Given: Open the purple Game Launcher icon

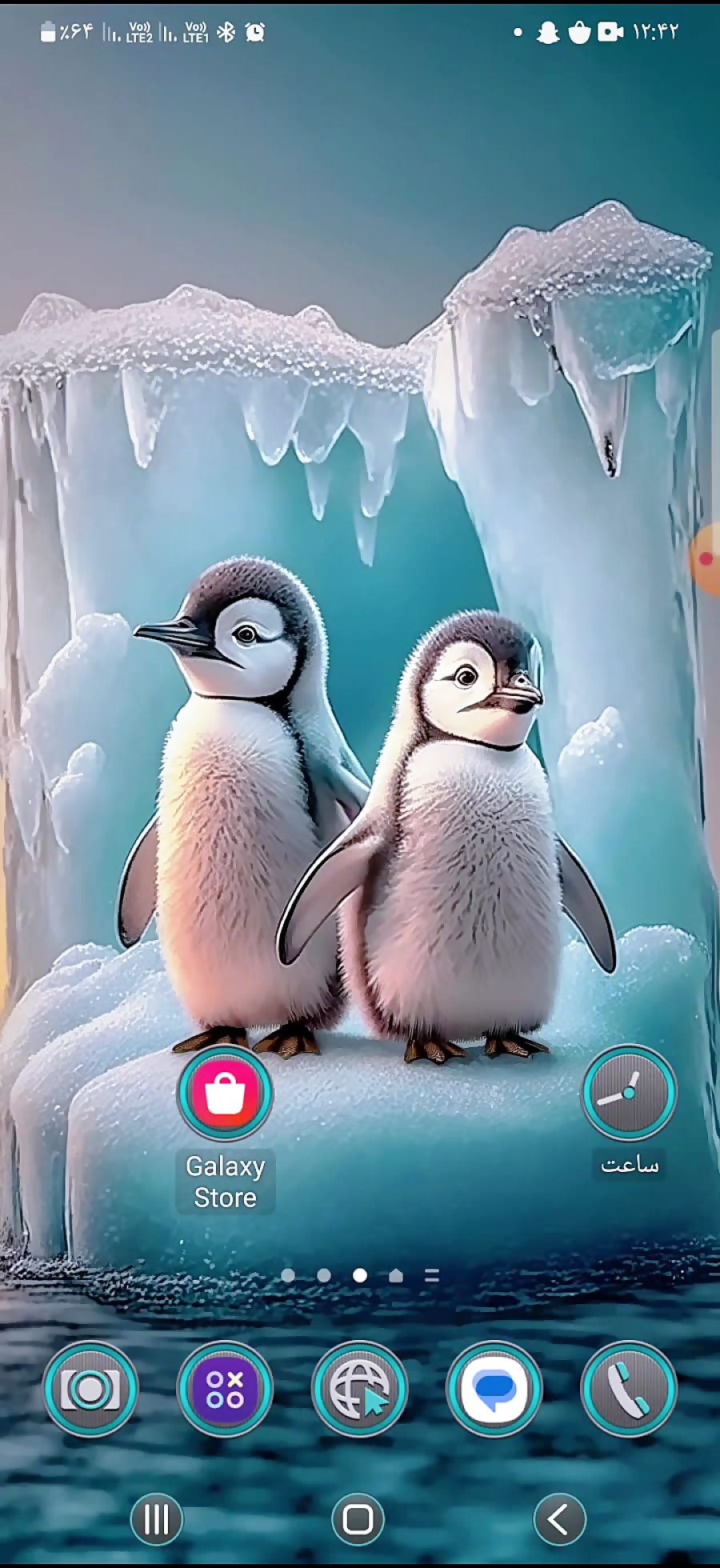Looking at the screenshot, I should pyautogui.click(x=225, y=1390).
